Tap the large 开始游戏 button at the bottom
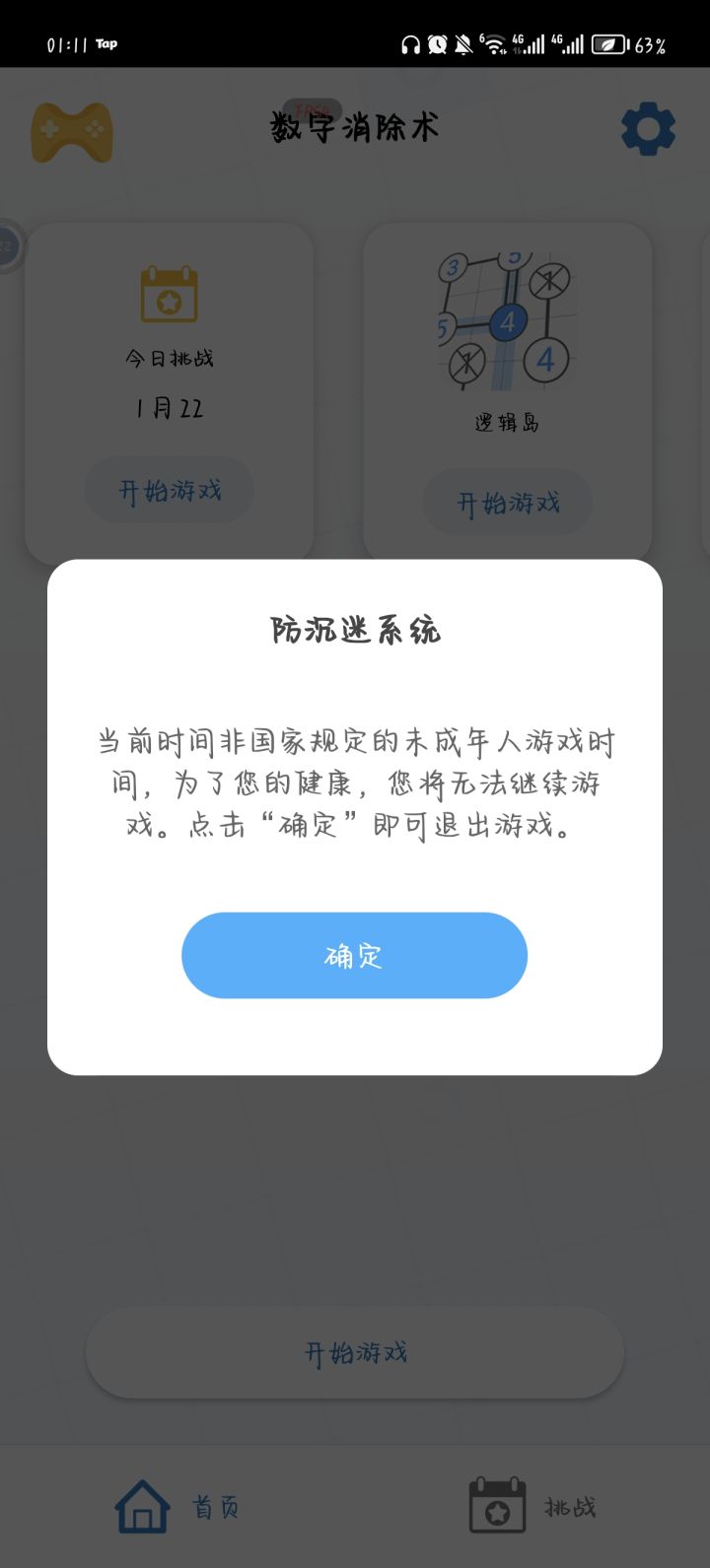Screen dimensions: 710x1568 click(x=354, y=1353)
